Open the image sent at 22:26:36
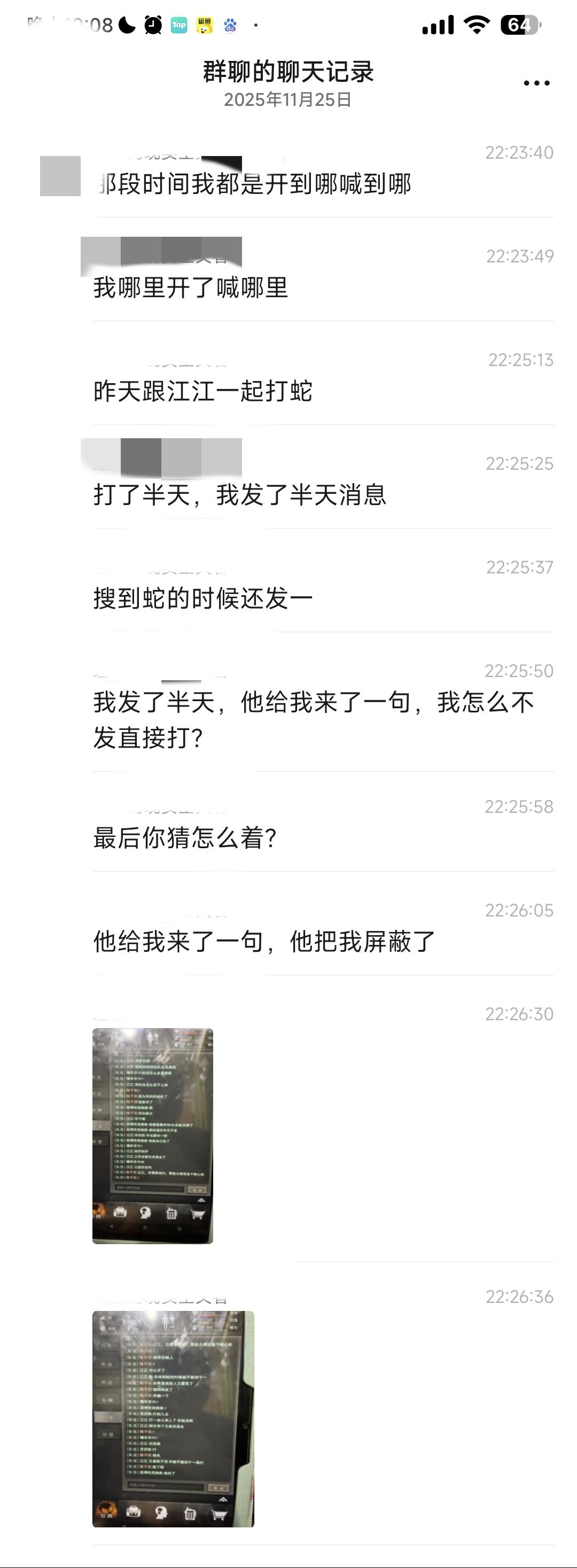Image resolution: width=577 pixels, height=1568 pixels. [x=173, y=1418]
